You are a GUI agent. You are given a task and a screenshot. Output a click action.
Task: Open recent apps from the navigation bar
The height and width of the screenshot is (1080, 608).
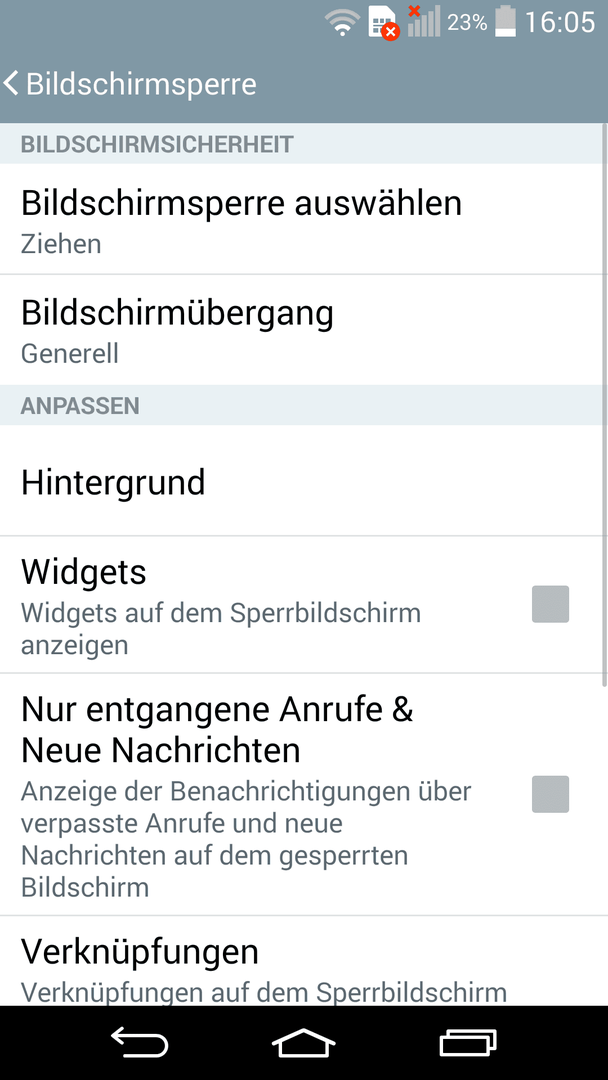click(x=468, y=1042)
